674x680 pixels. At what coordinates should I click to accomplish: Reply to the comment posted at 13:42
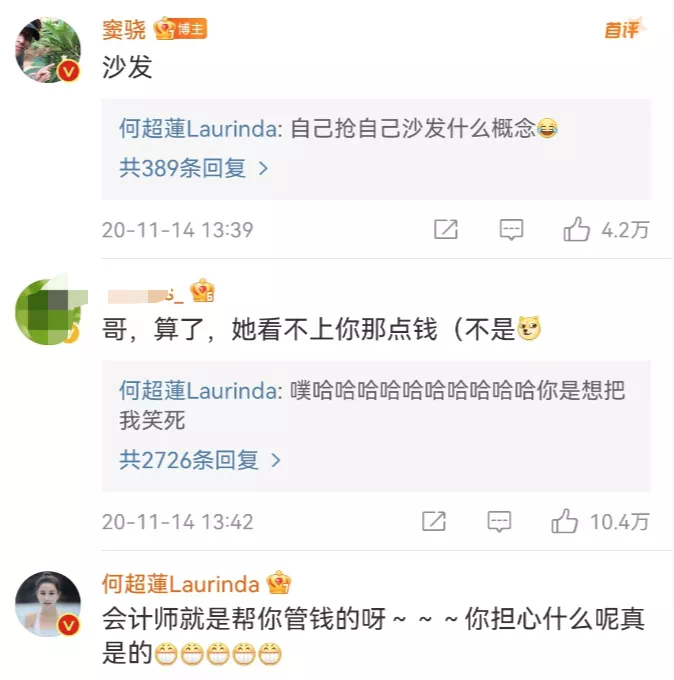499,521
